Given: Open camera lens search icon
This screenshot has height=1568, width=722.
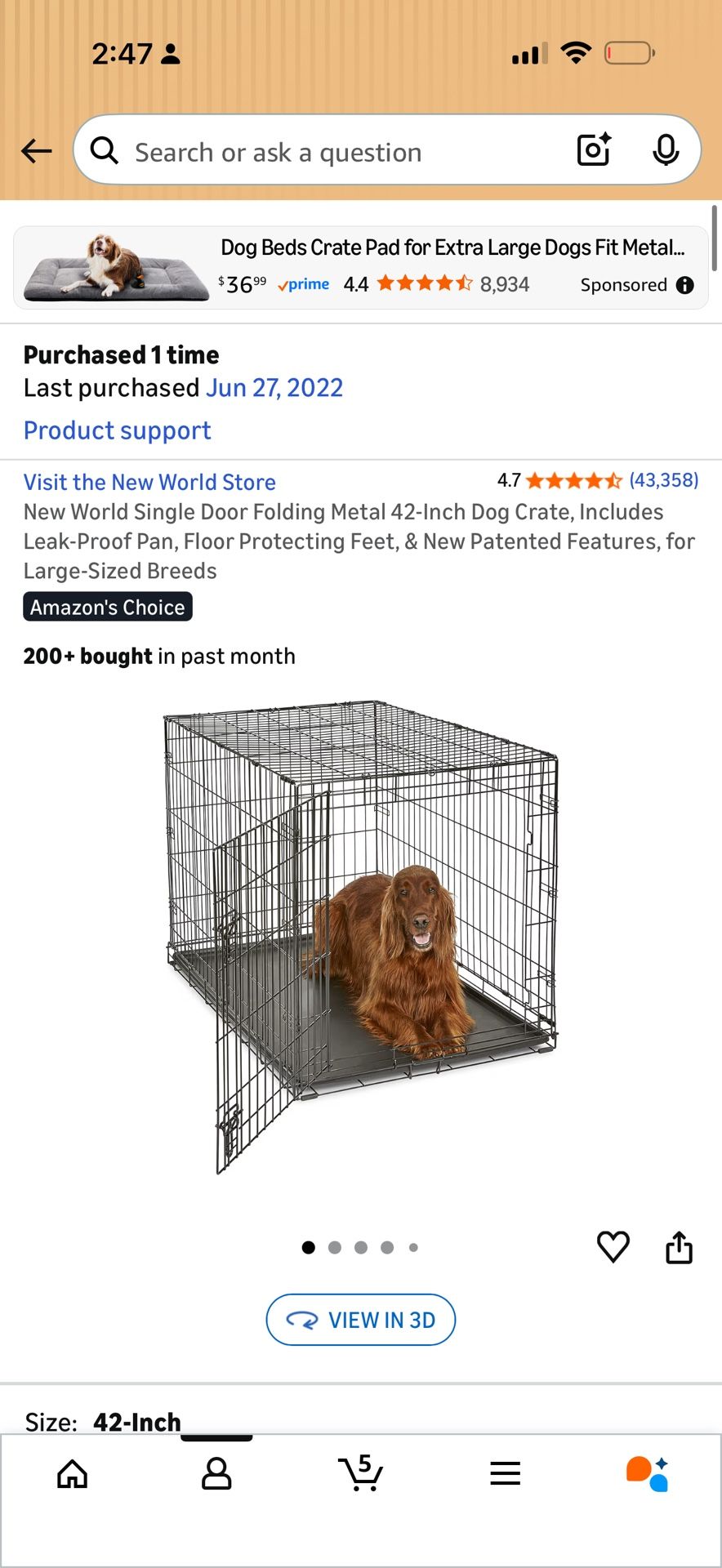Looking at the screenshot, I should tap(594, 150).
